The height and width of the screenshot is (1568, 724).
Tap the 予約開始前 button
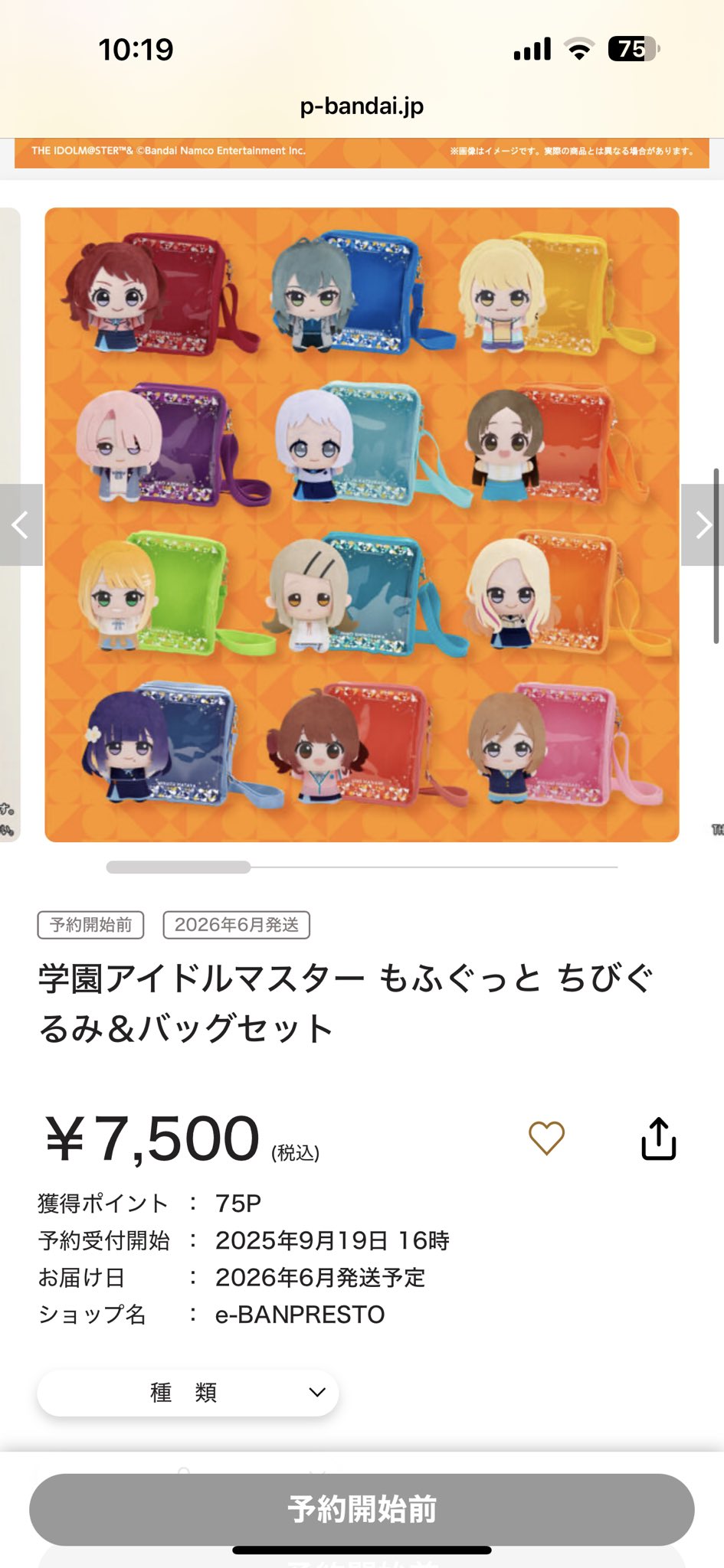[362, 1509]
